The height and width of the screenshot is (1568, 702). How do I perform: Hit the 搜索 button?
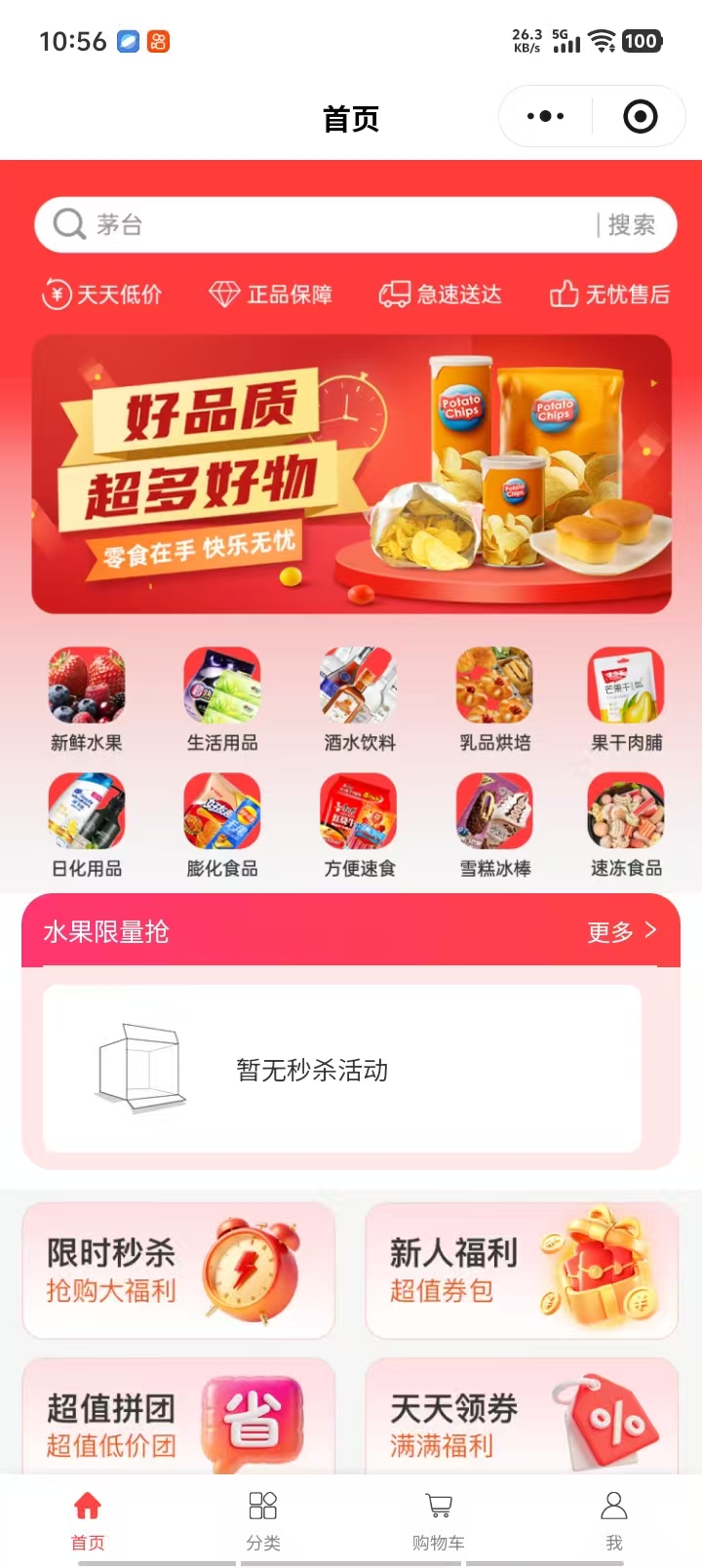[x=631, y=225]
